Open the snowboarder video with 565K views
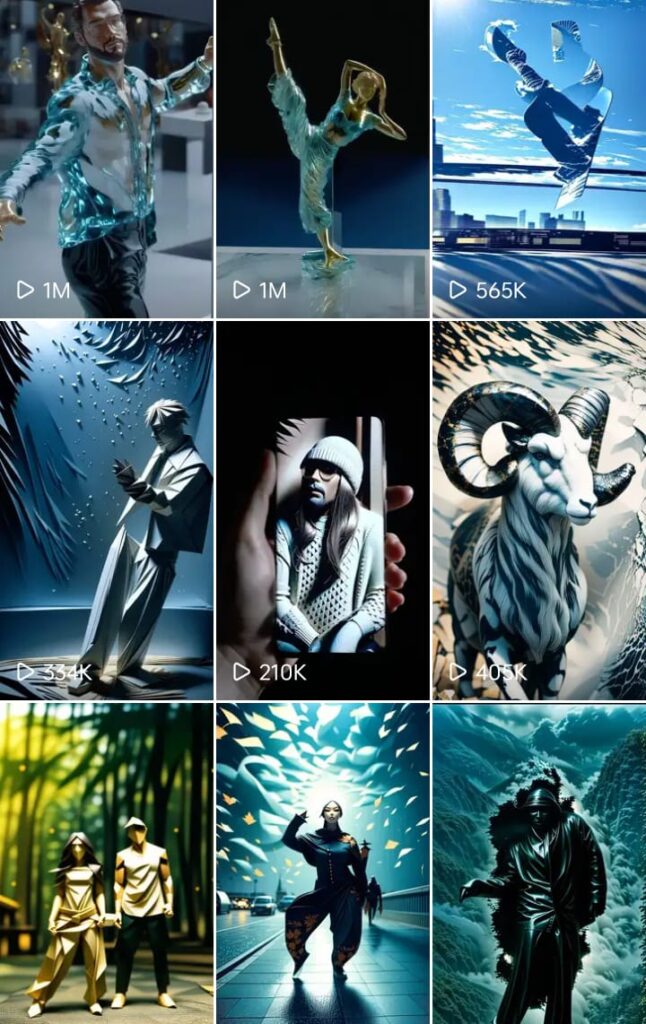The image size is (646, 1024). pyautogui.click(x=539, y=158)
